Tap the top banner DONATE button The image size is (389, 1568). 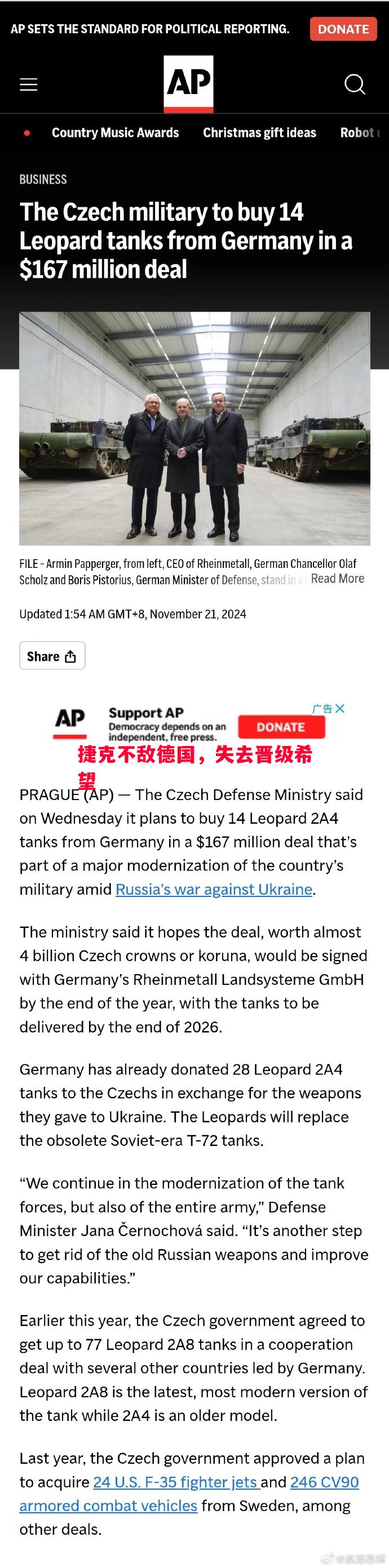(x=343, y=29)
